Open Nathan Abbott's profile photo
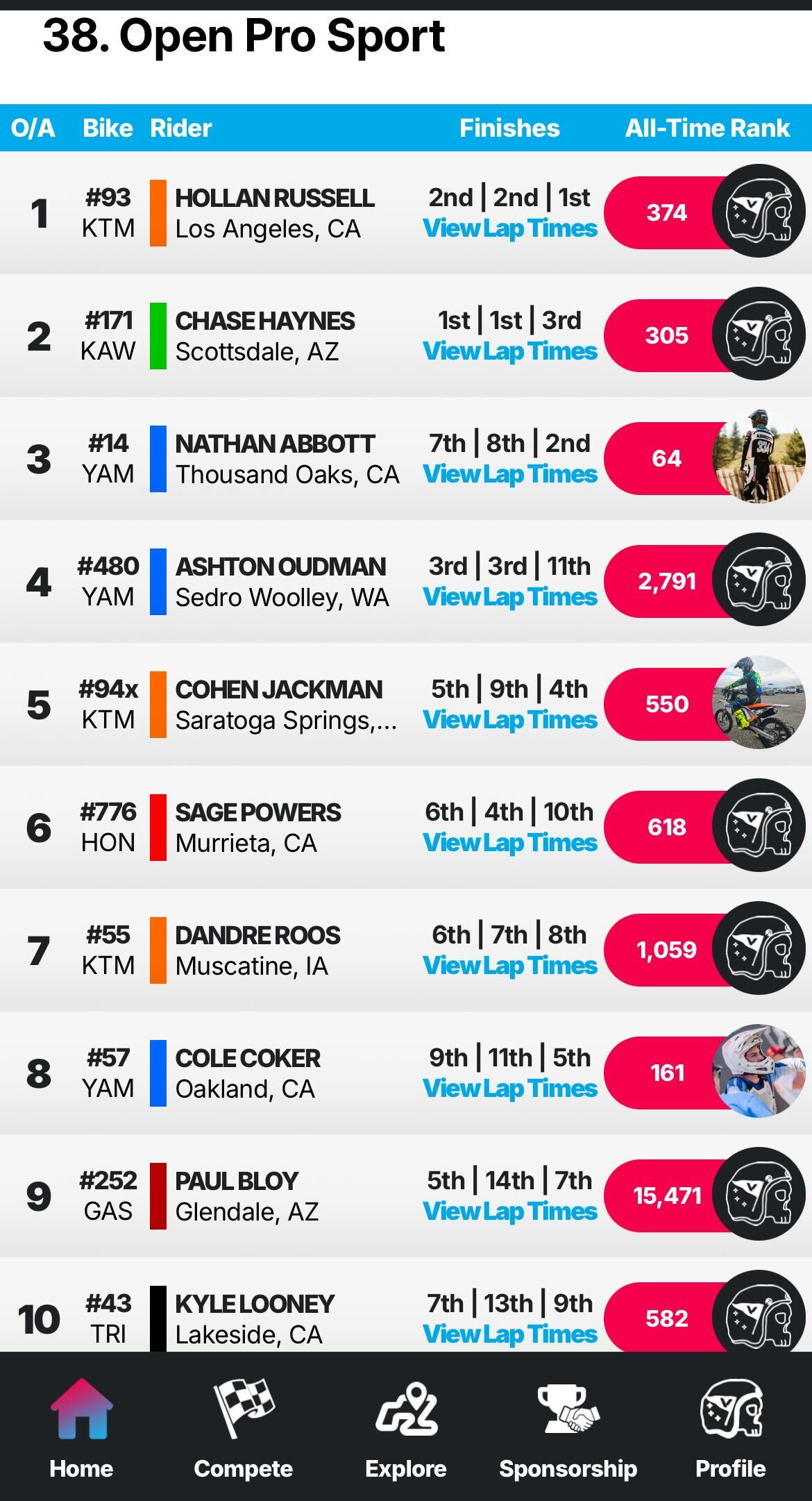812x1501 pixels. (x=759, y=458)
